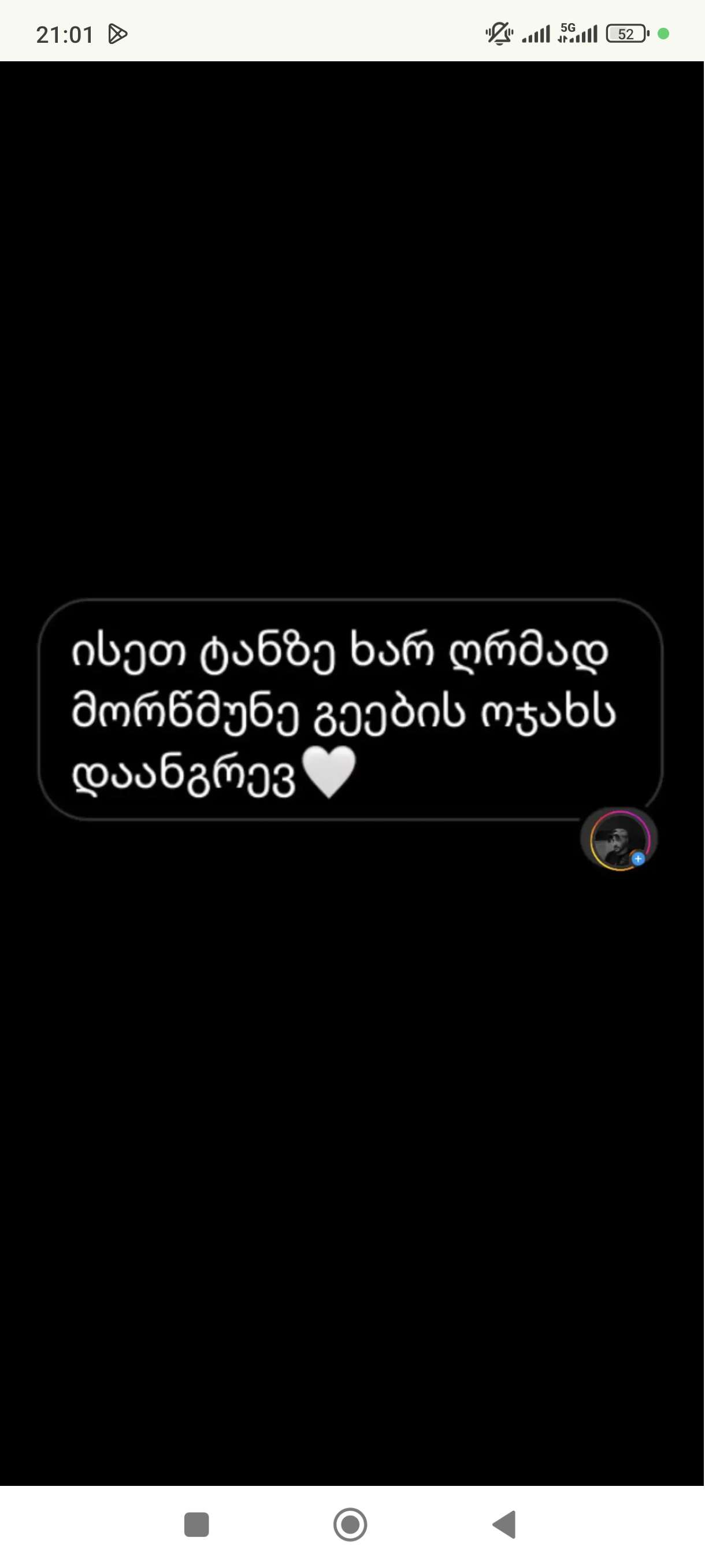Go back with the navigation bar arrow
Image resolution: width=705 pixels, height=1568 pixels.
pyautogui.click(x=504, y=1524)
